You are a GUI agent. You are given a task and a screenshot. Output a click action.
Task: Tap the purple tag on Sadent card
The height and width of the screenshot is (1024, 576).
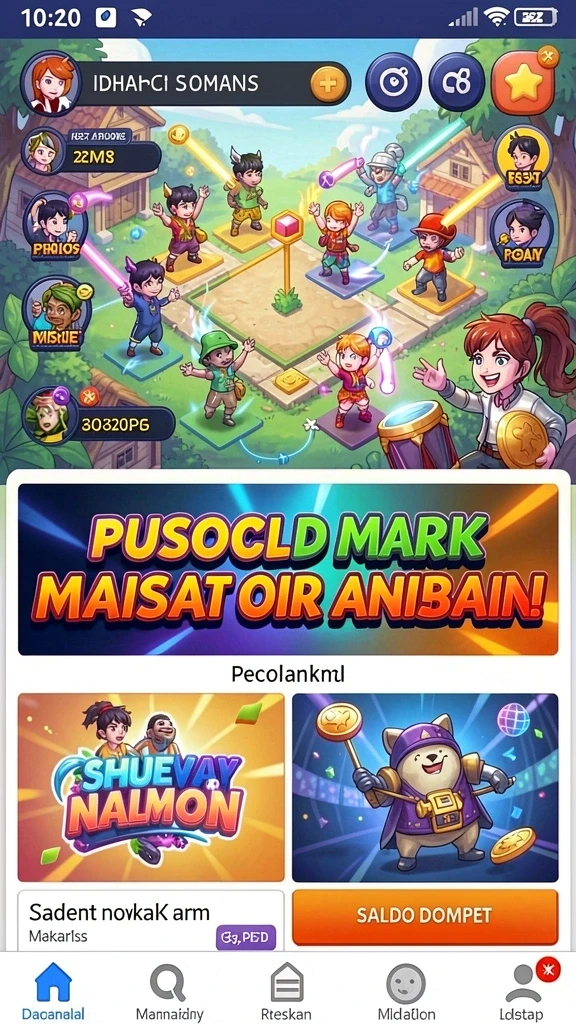pos(246,937)
